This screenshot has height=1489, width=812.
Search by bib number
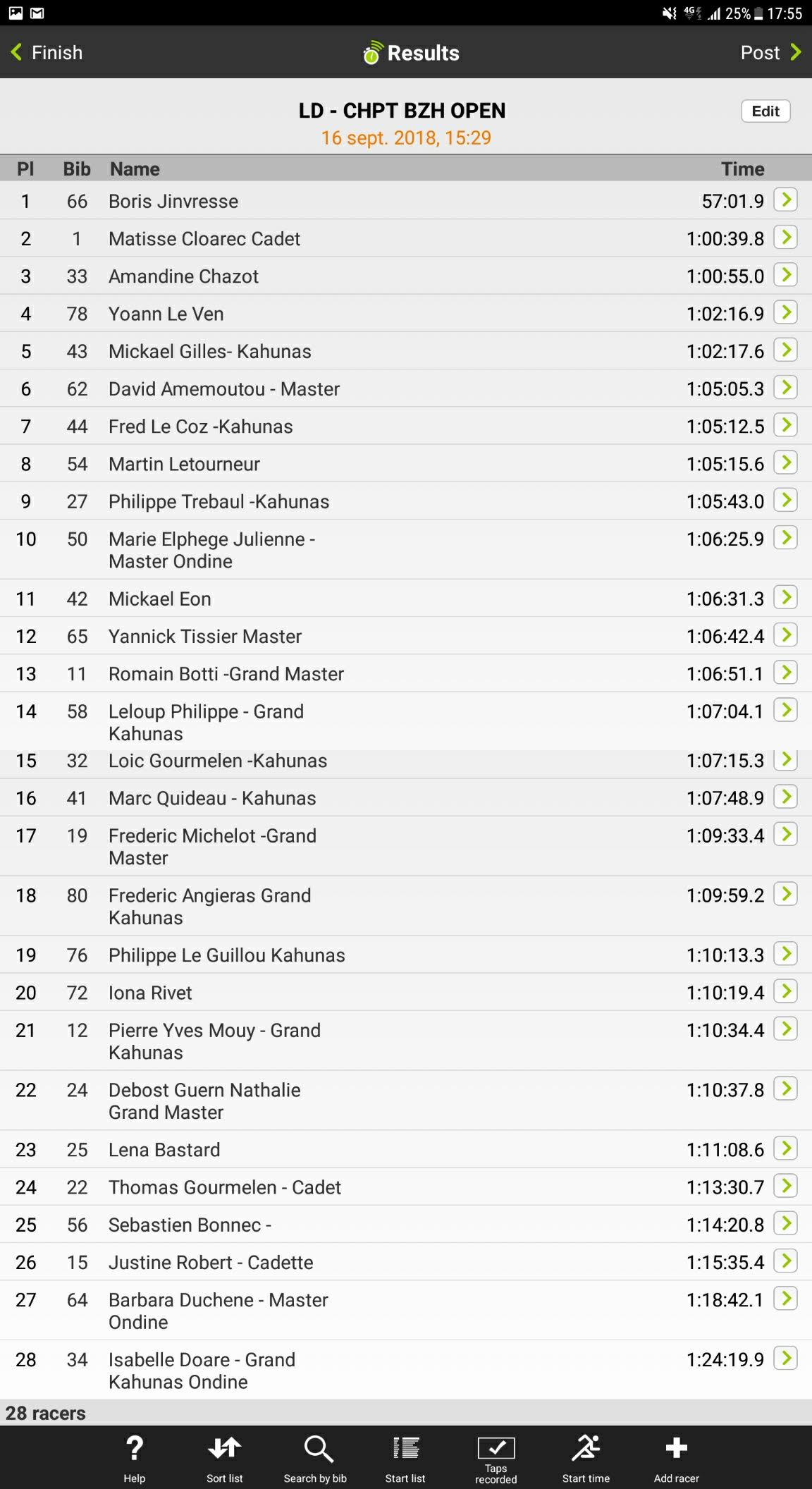pyautogui.click(x=315, y=1458)
